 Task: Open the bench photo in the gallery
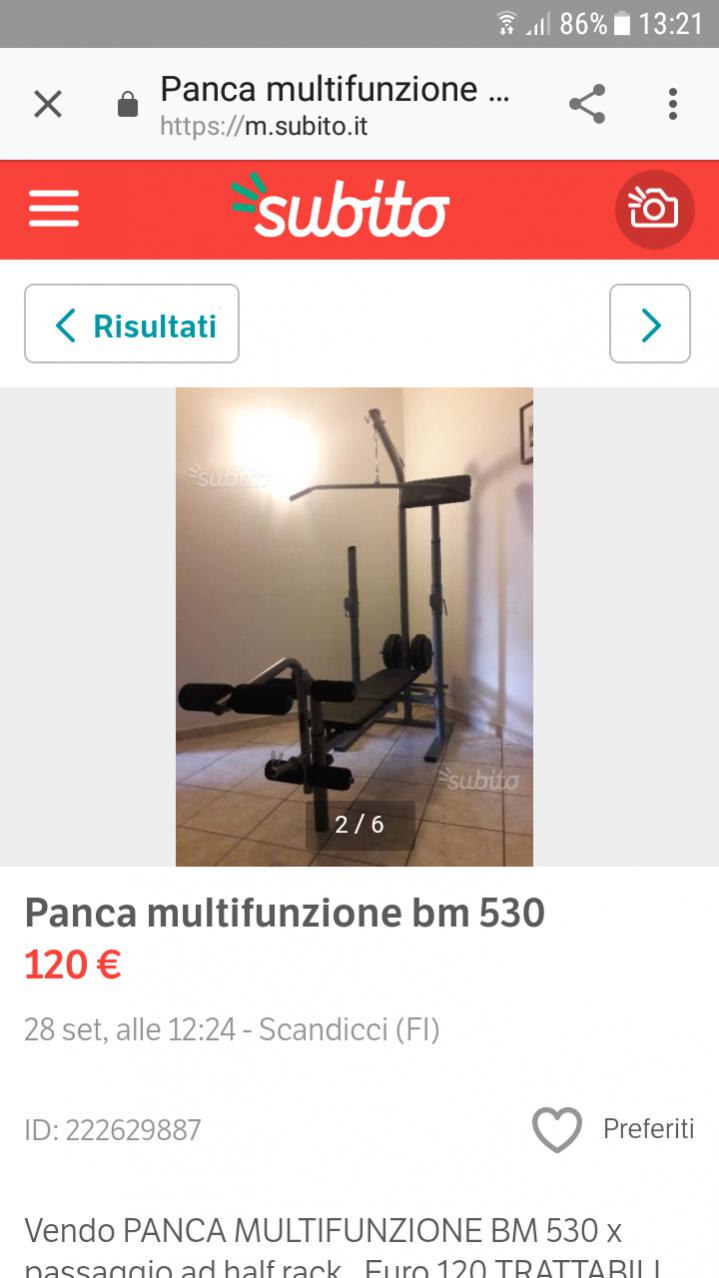[x=354, y=626]
